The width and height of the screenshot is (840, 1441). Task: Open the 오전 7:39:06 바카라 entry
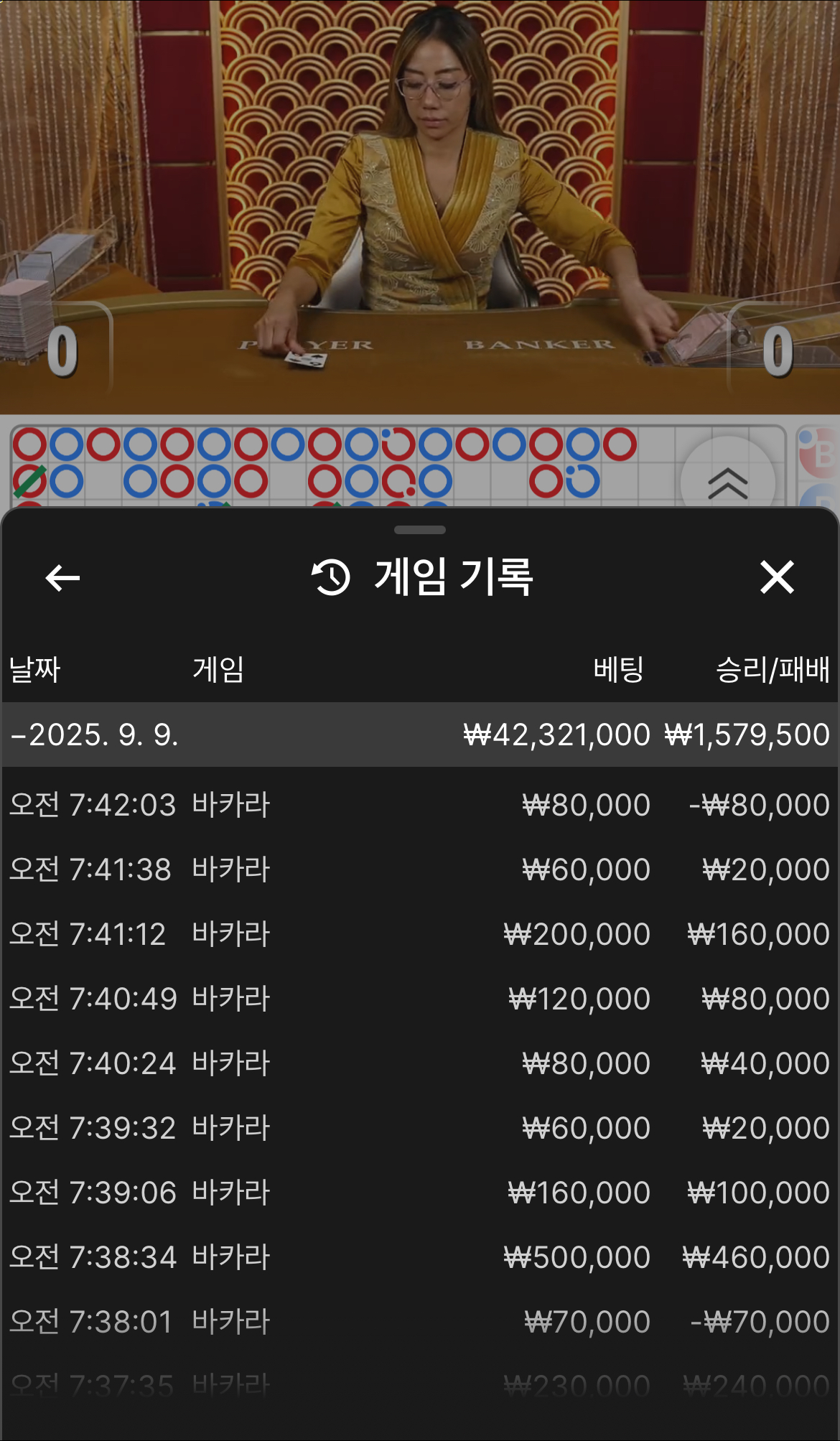tap(420, 1193)
